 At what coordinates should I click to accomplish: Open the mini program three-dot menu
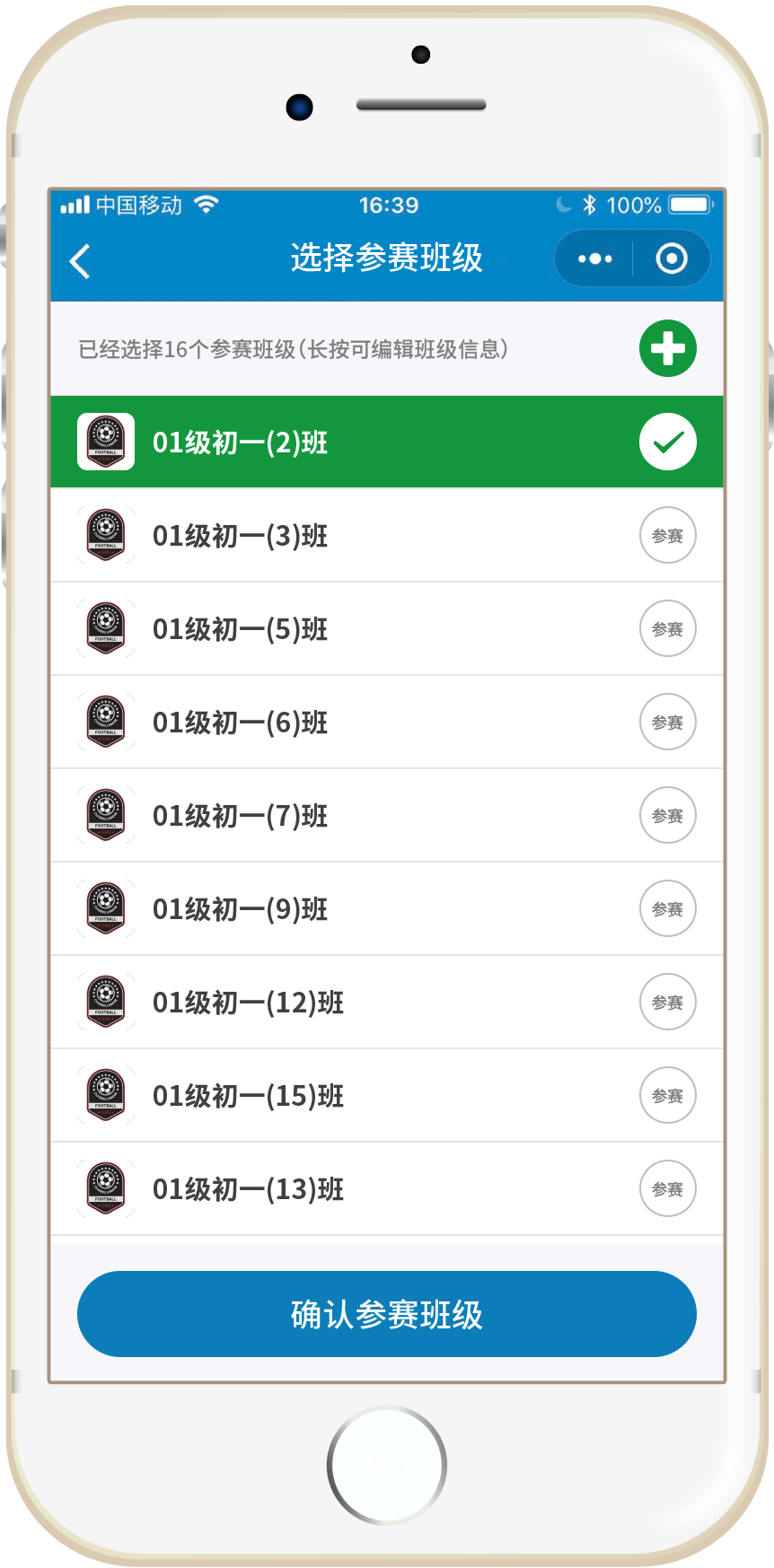coord(594,259)
